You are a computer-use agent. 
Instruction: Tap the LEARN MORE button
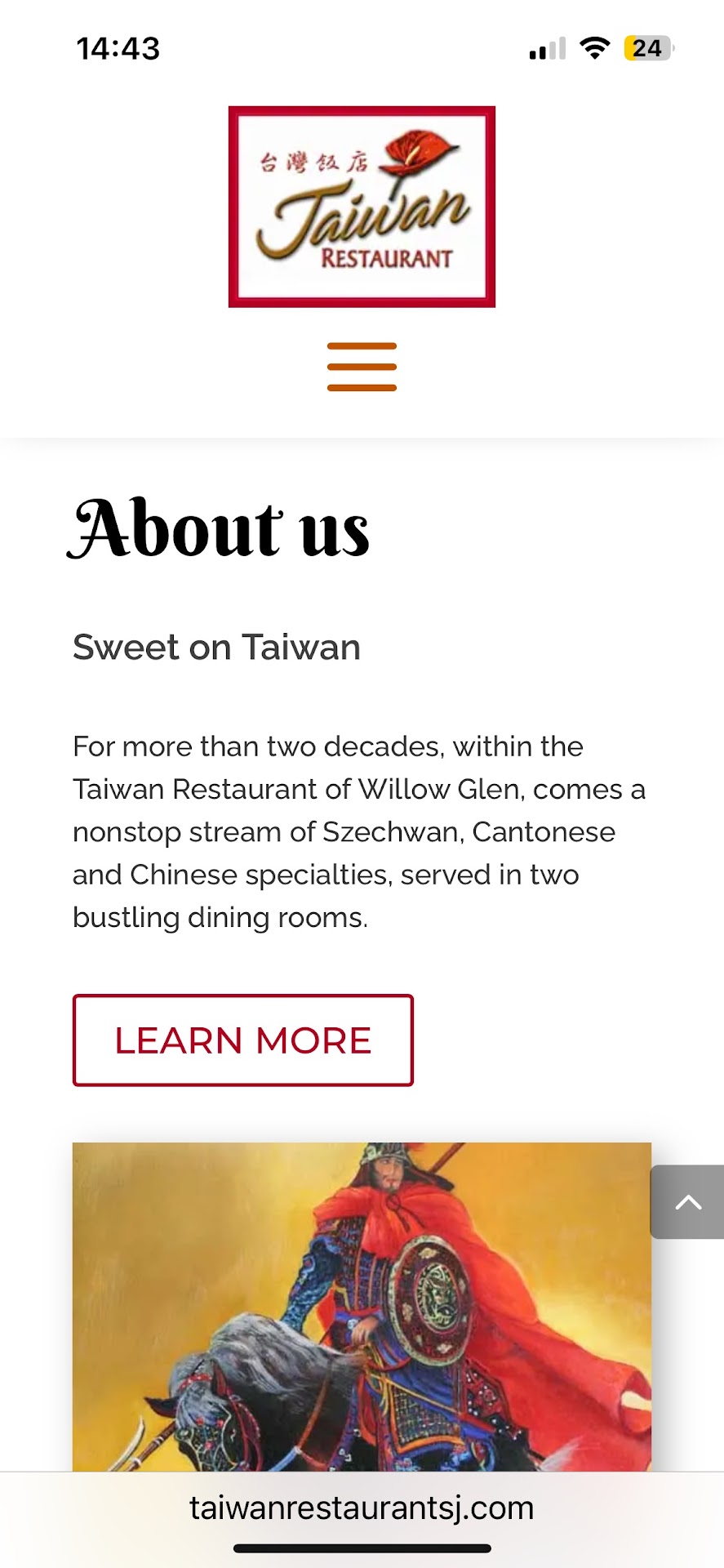click(243, 1040)
